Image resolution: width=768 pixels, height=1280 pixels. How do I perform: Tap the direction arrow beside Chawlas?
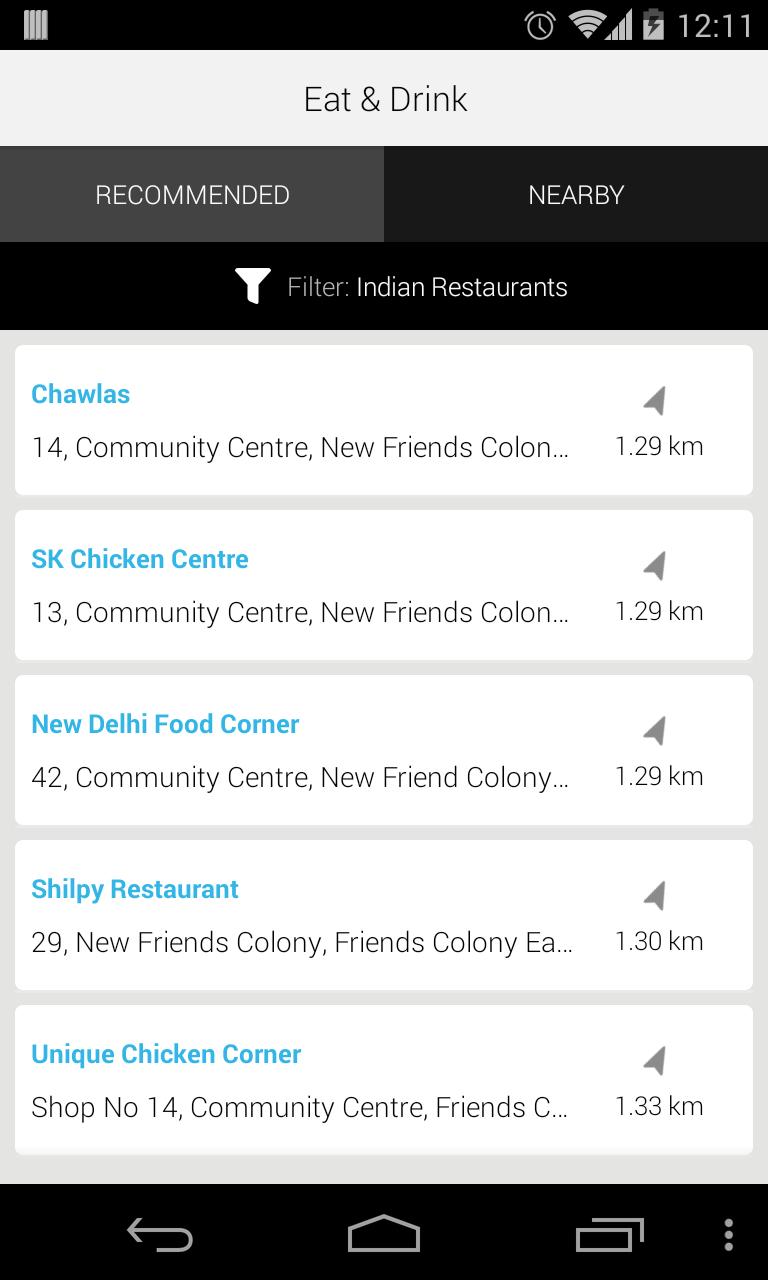point(655,399)
